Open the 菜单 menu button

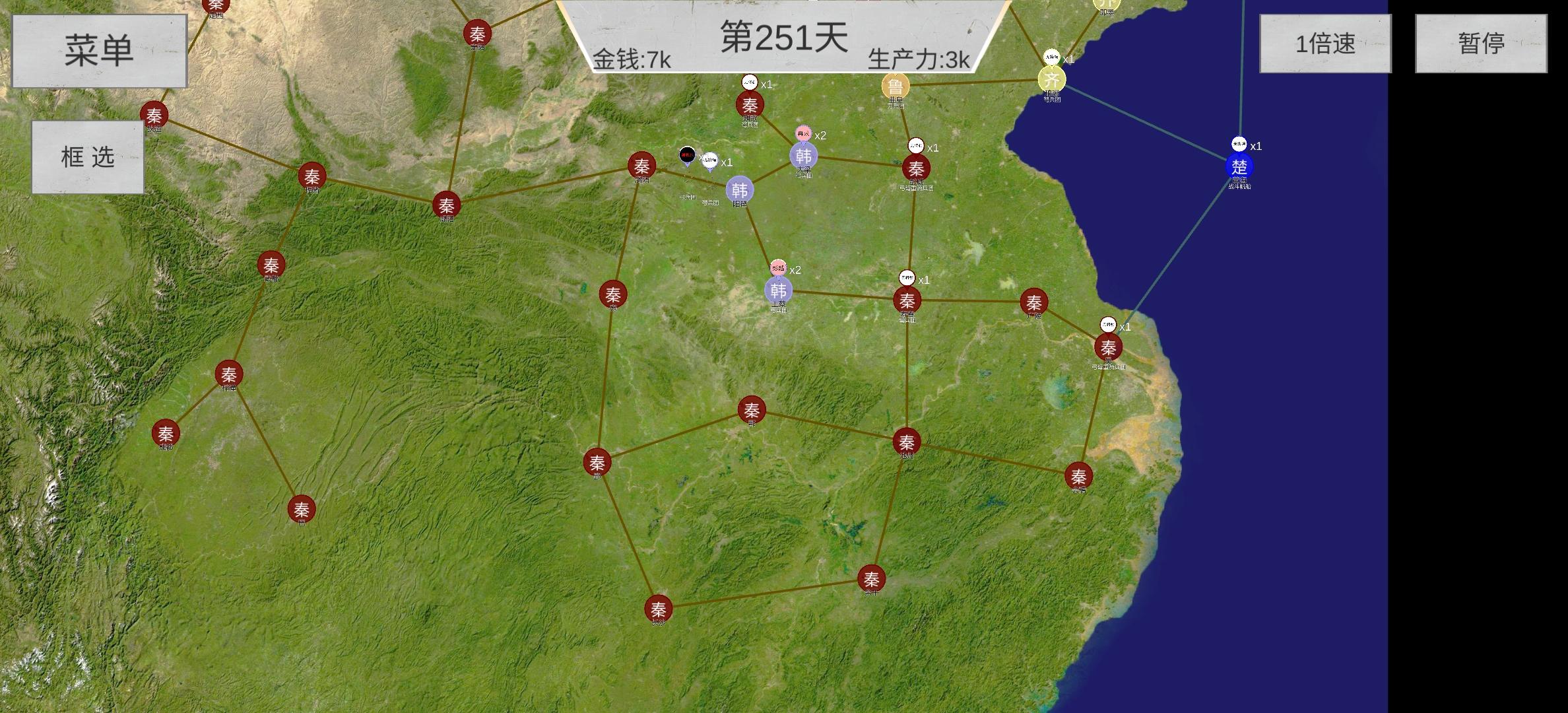(100, 51)
